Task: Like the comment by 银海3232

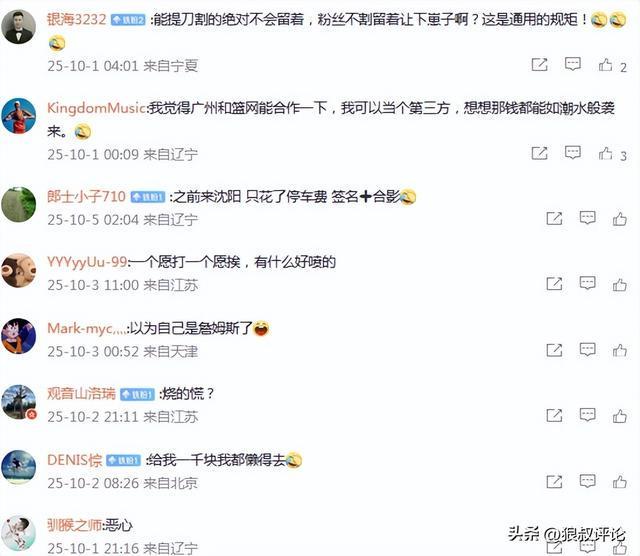Action: pos(606,65)
